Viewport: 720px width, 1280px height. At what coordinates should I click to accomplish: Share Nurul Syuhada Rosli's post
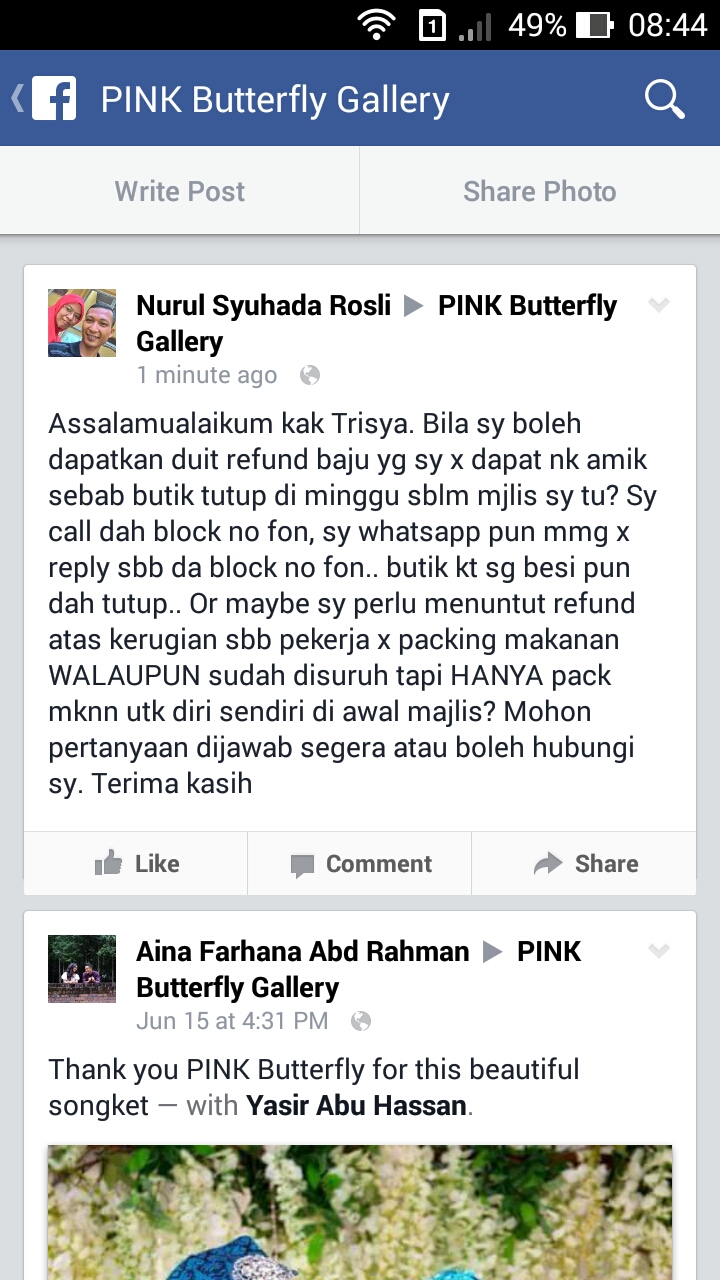point(585,864)
